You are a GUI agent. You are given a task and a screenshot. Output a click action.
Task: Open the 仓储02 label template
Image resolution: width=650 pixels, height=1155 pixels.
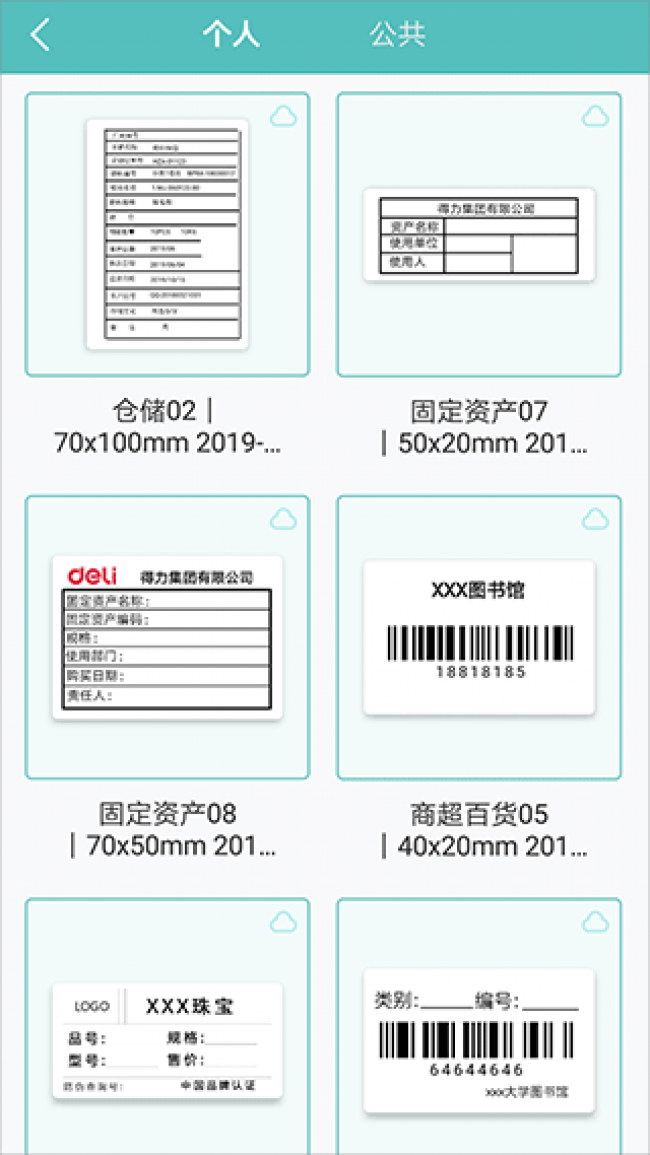[x=167, y=236]
